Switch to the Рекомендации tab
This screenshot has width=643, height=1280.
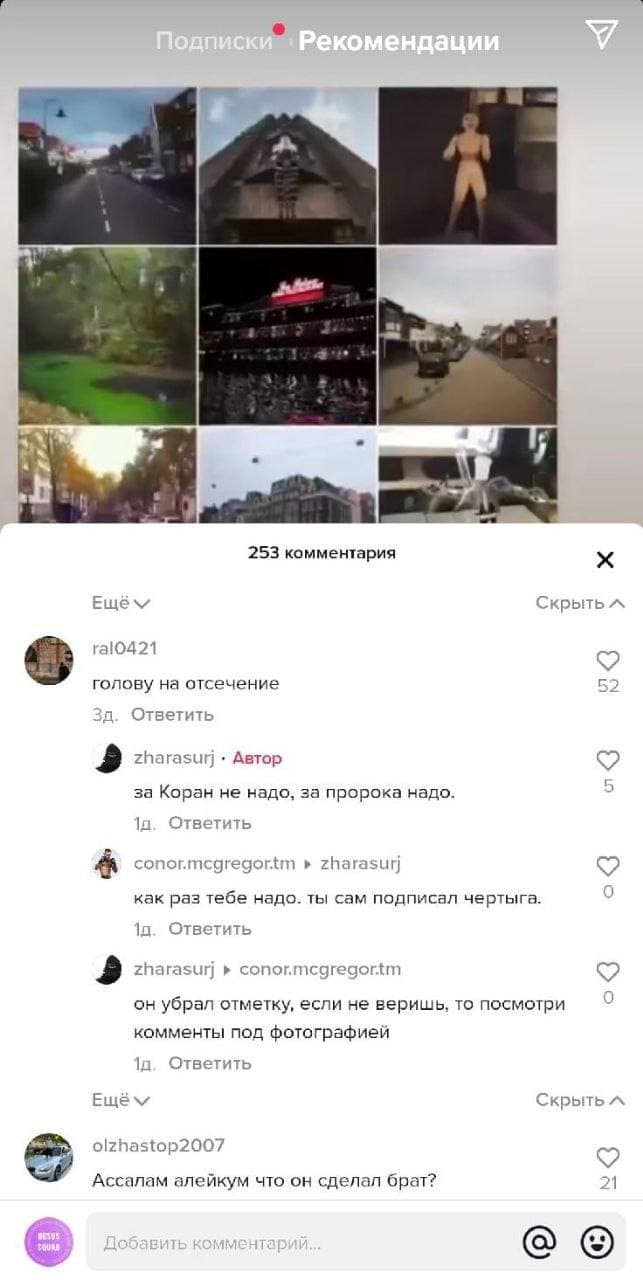[x=399, y=41]
